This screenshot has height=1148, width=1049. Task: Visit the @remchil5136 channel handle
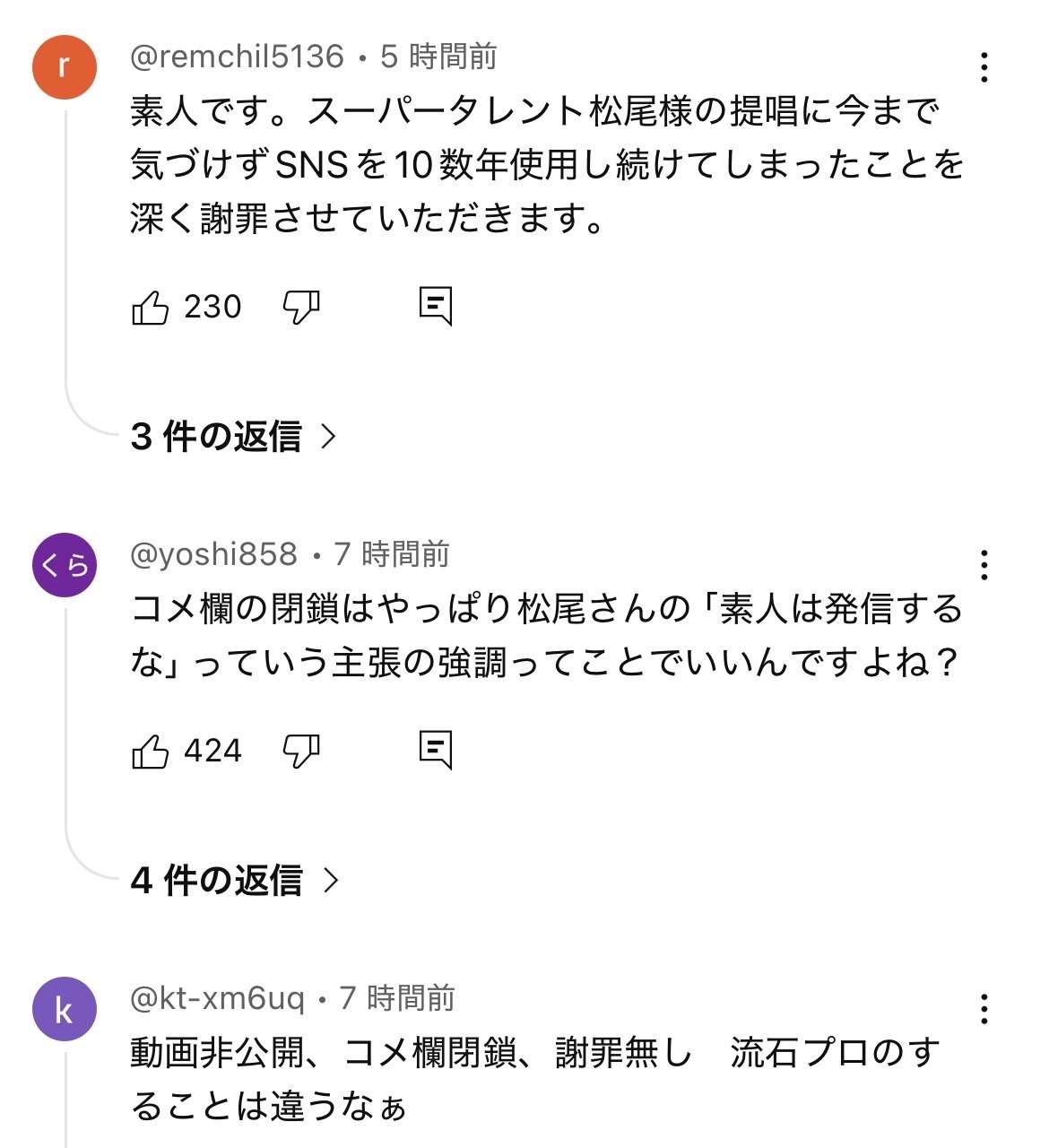(237, 57)
